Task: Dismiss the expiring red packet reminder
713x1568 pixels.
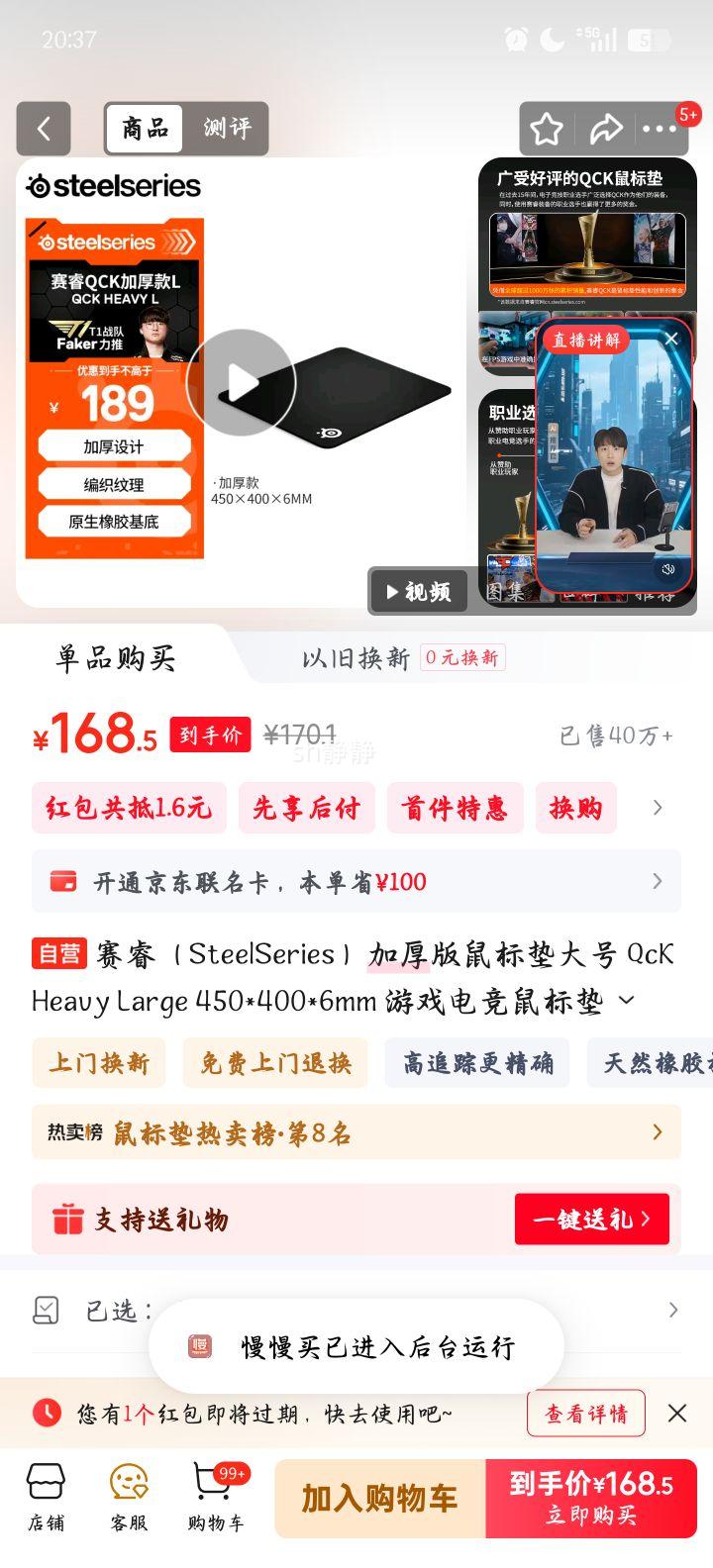Action: 677,1414
